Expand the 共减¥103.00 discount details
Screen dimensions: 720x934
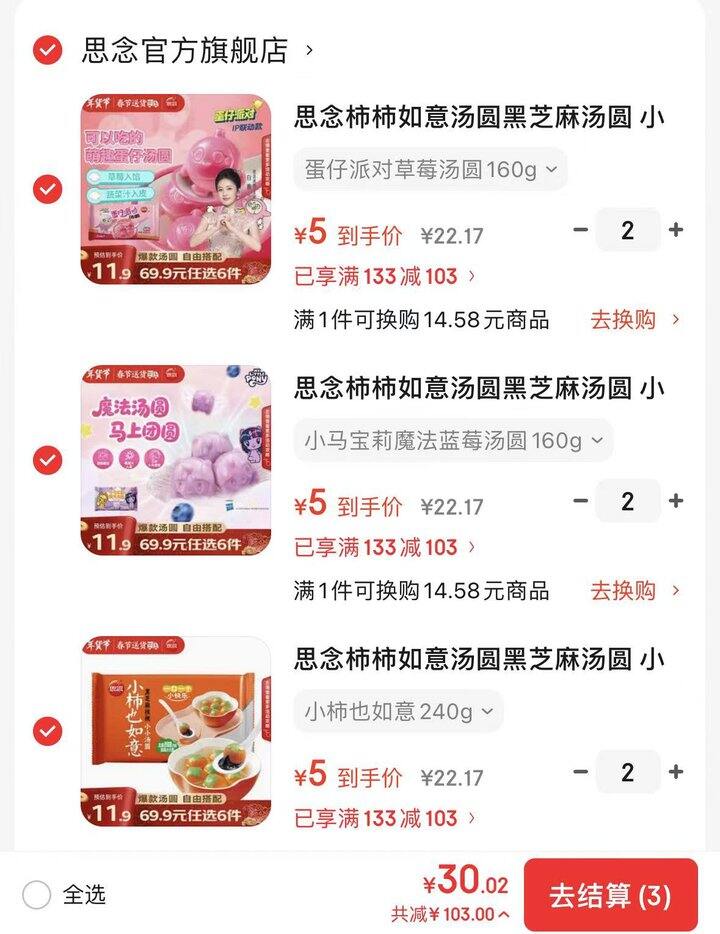coord(449,913)
